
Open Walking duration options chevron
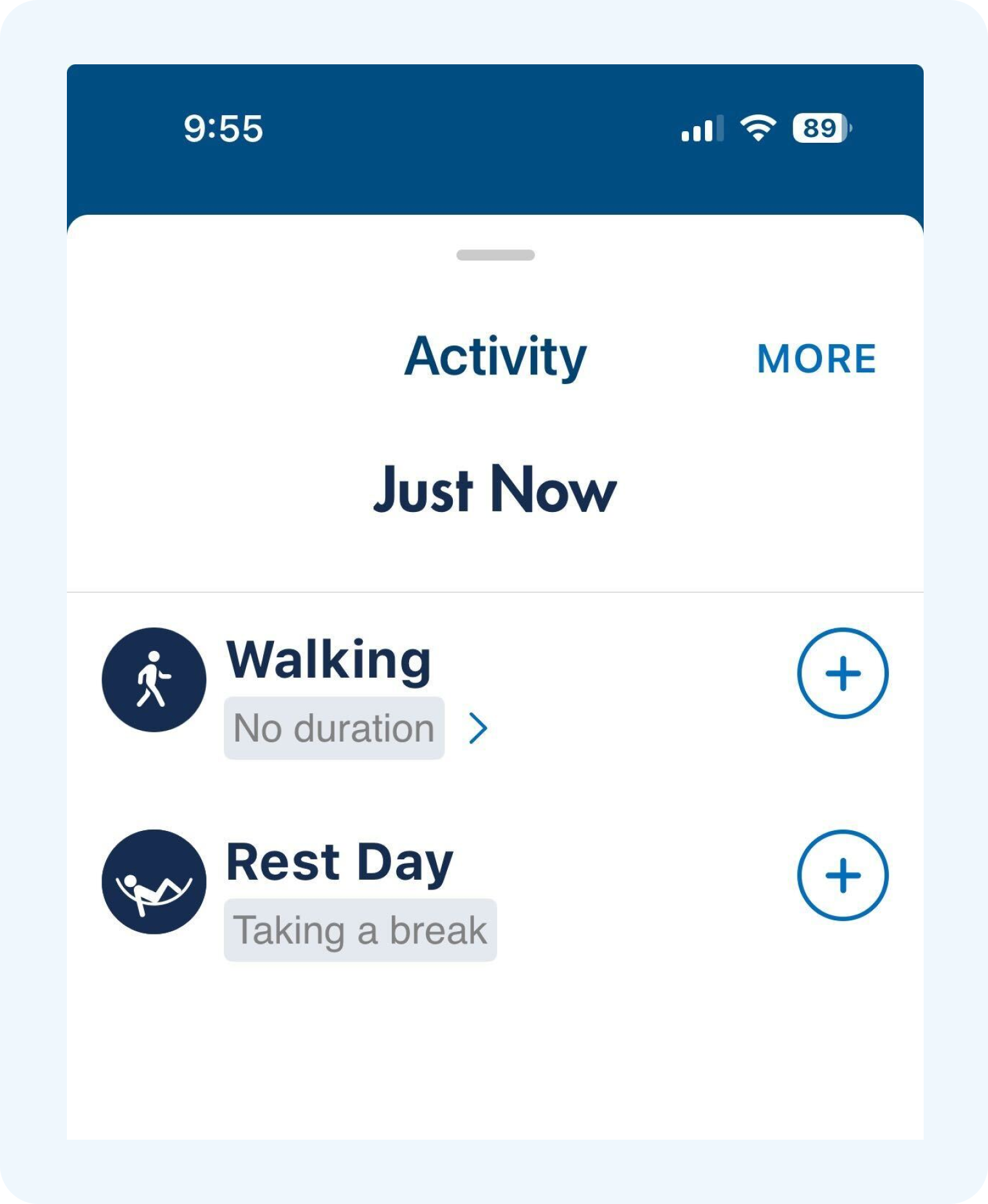click(478, 729)
